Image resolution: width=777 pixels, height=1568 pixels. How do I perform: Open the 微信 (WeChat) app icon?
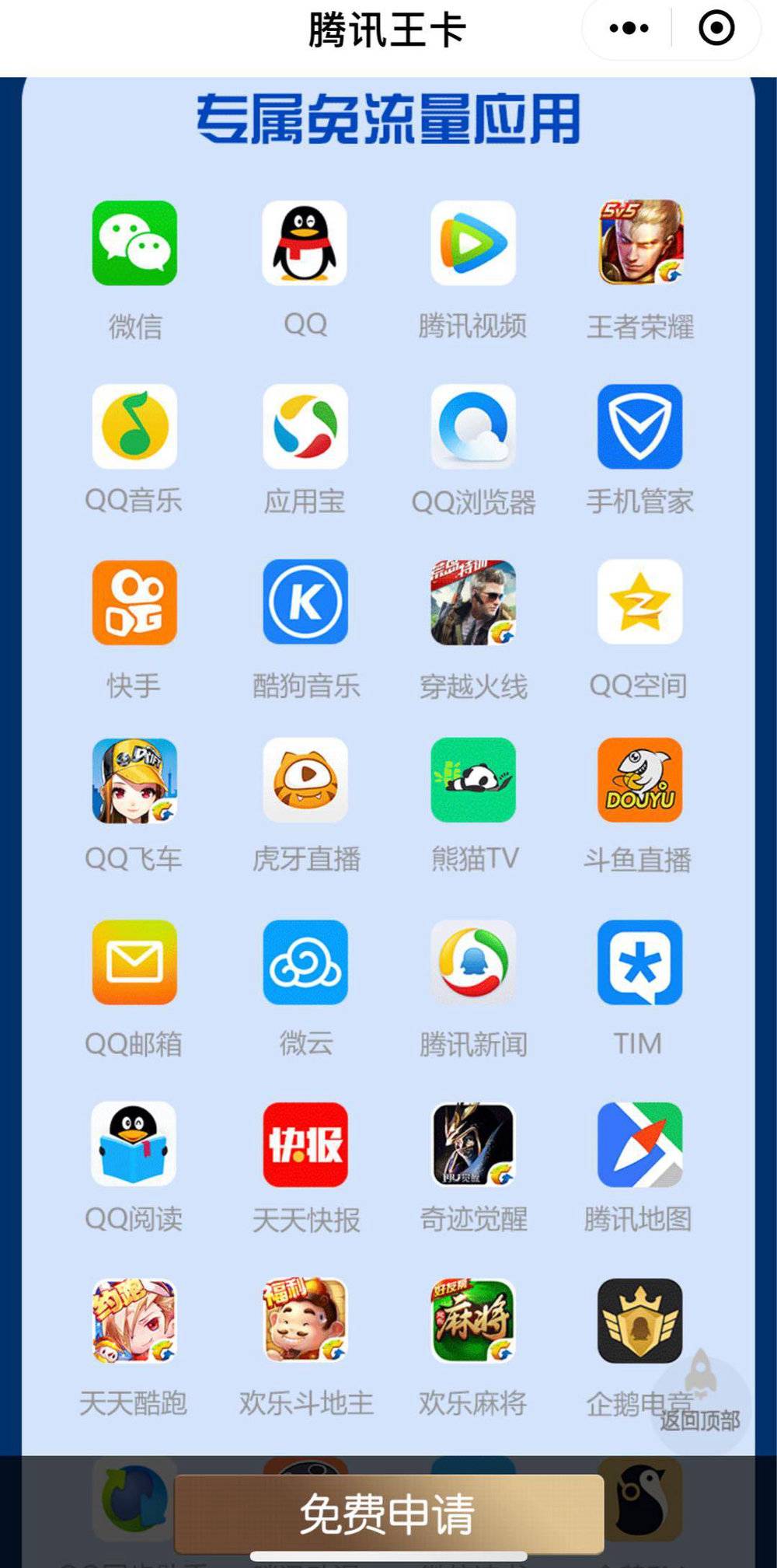coord(134,243)
